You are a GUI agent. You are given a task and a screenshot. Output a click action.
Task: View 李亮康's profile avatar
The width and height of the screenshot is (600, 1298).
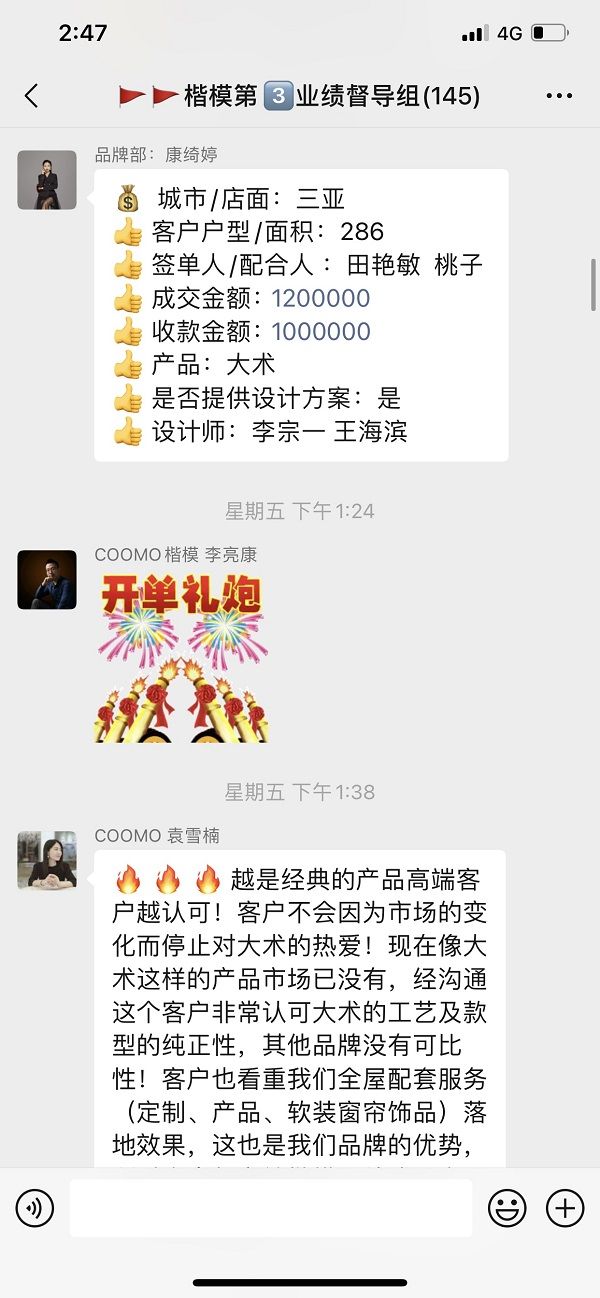(x=47, y=580)
